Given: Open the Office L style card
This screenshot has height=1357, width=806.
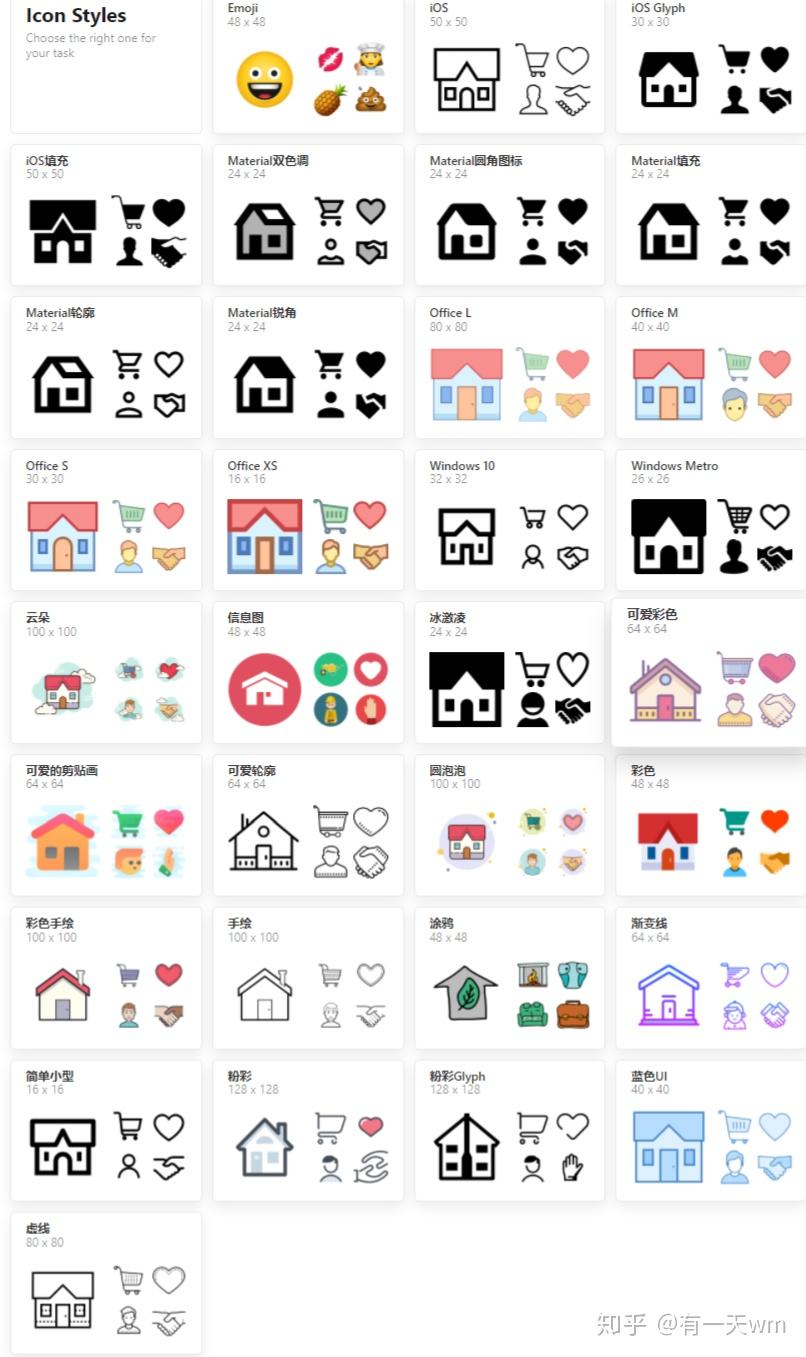Looking at the screenshot, I should point(510,367).
